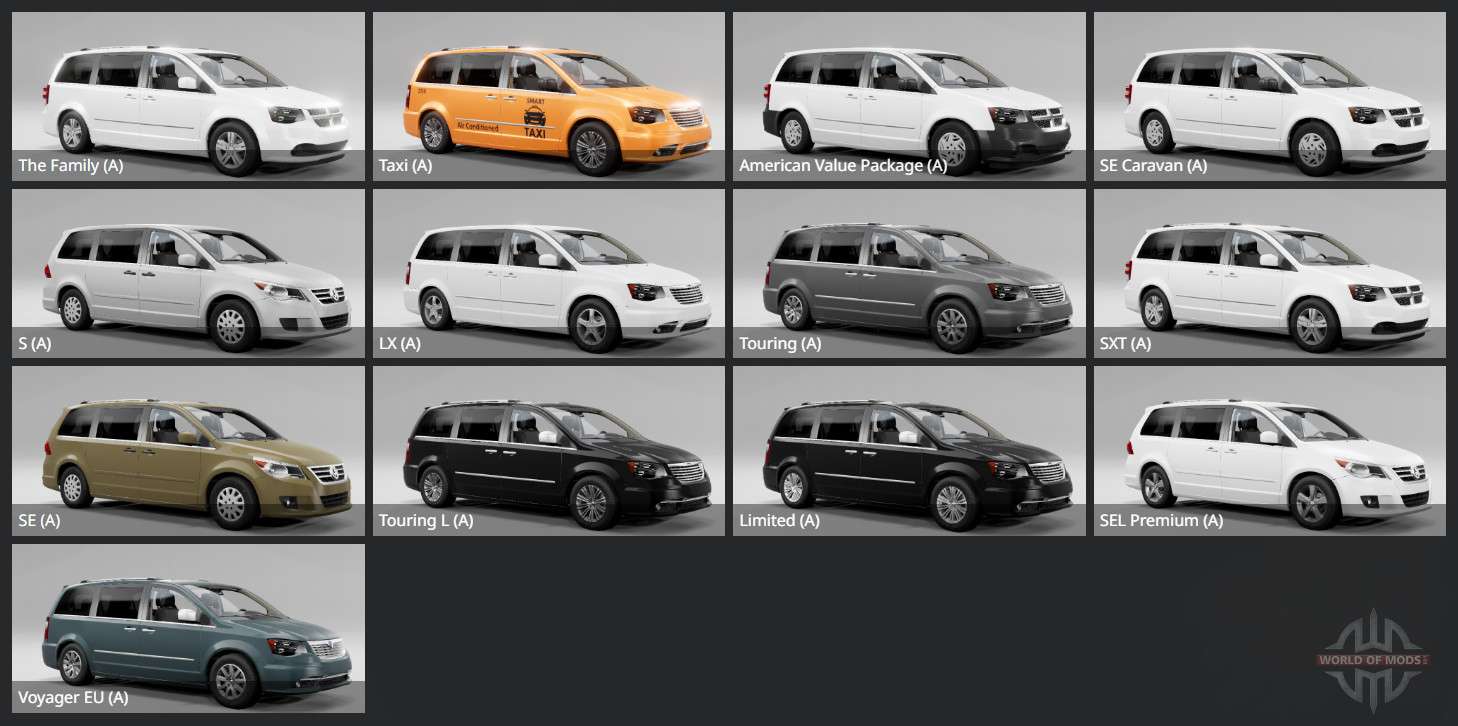Choose the black Limited (A) van
Image resolution: width=1458 pixels, height=726 pixels.
[x=908, y=450]
